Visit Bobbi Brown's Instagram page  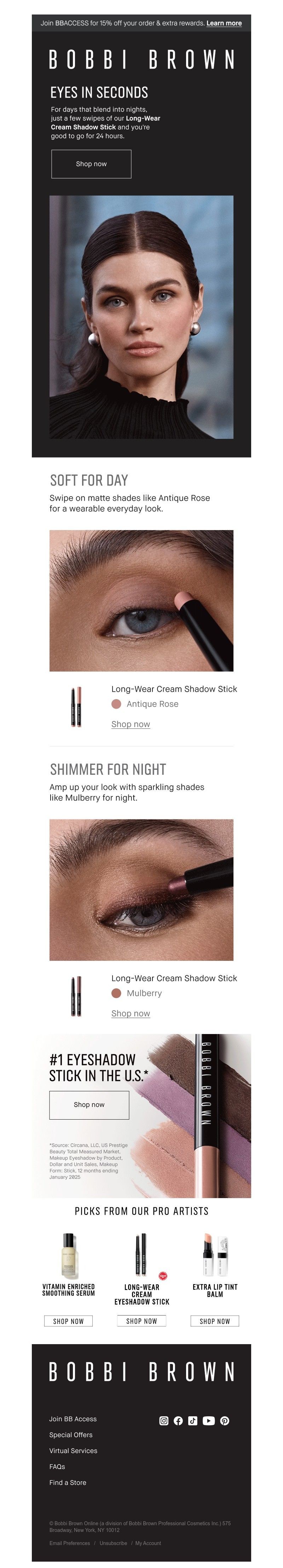pyautogui.click(x=164, y=1421)
